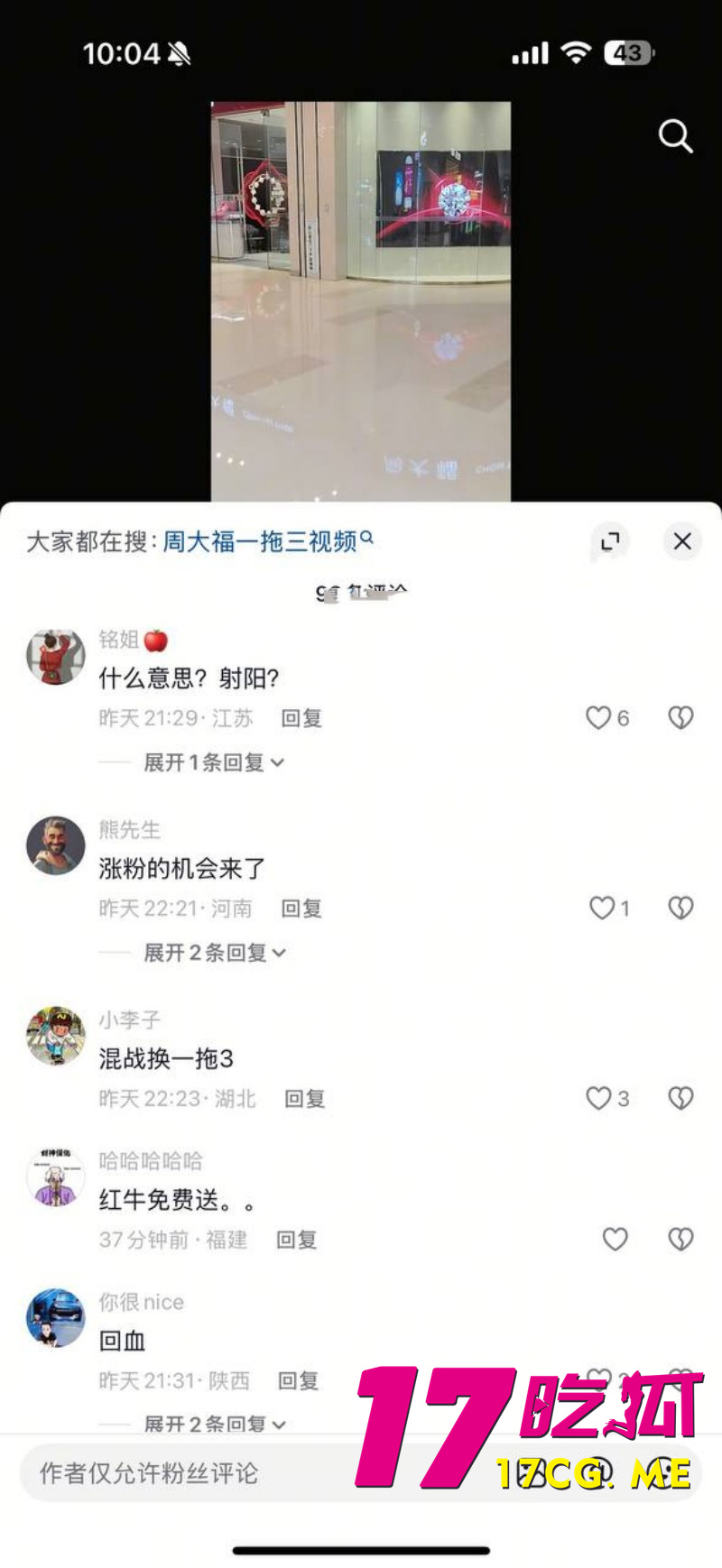Like the 红牛免费送 comment
This screenshot has width=722, height=1568.
(x=616, y=1240)
